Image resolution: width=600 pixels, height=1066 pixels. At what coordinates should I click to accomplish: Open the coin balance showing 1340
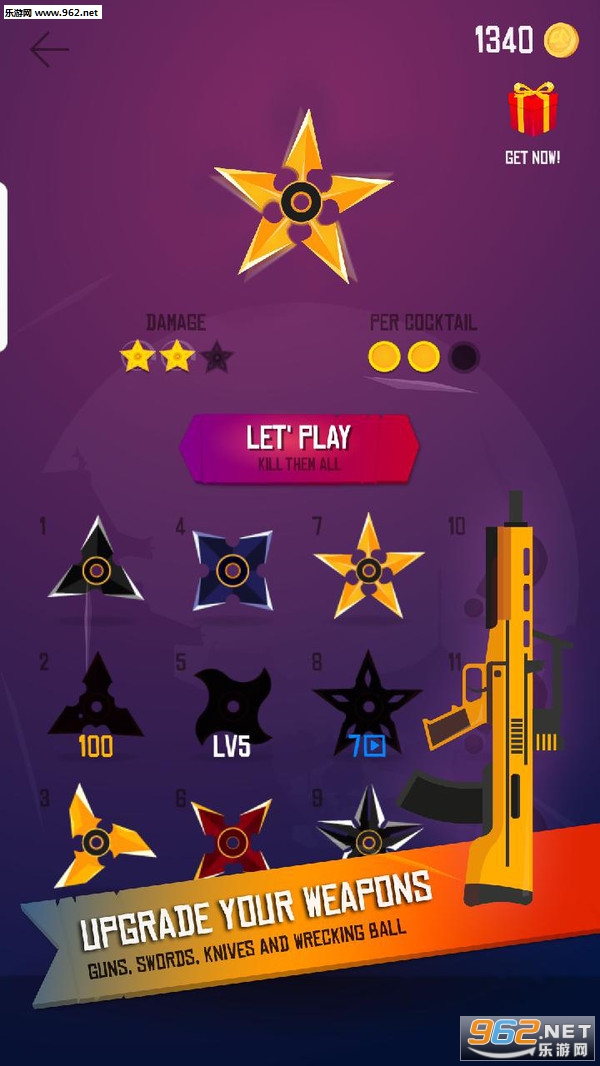(x=525, y=41)
